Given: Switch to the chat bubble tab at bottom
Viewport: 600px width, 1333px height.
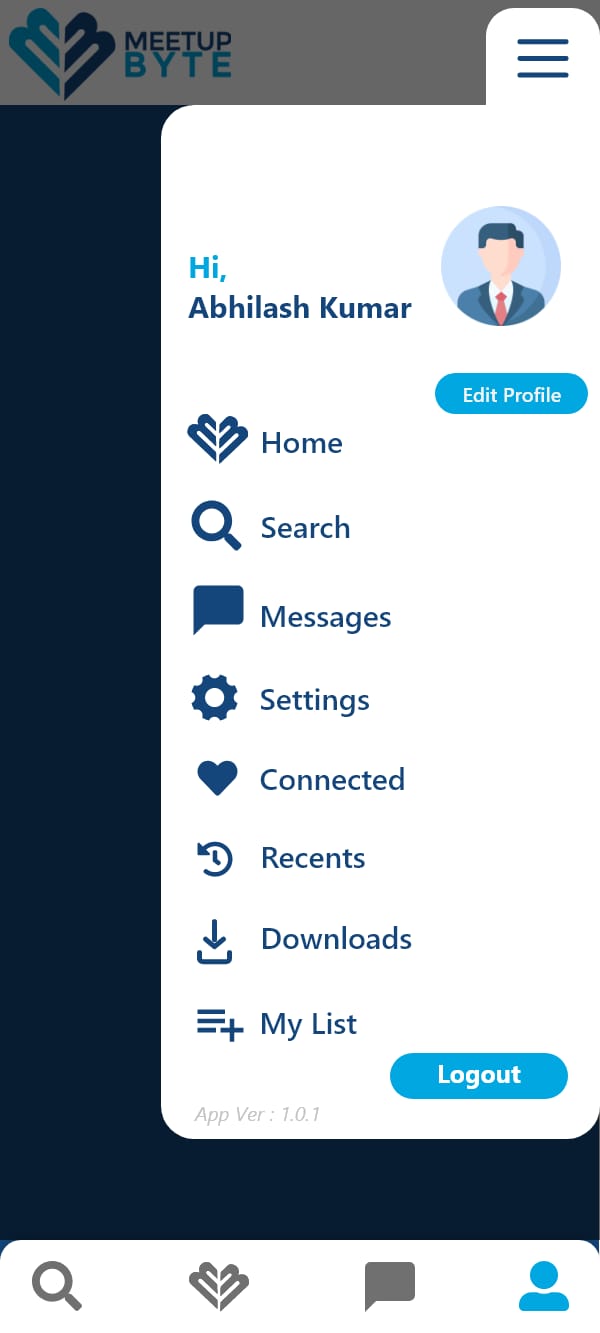Looking at the screenshot, I should point(389,1286).
